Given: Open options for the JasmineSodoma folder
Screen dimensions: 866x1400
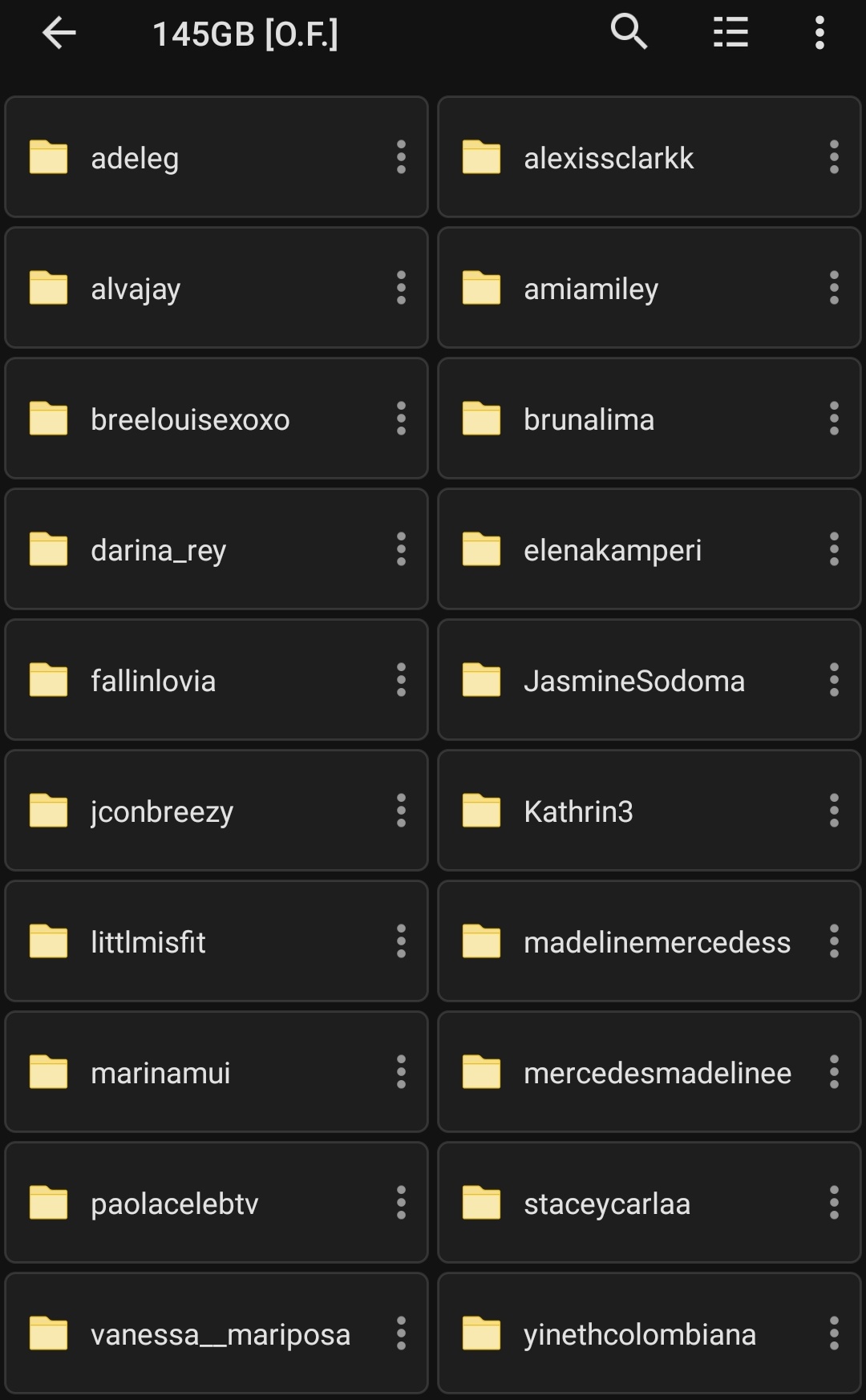Looking at the screenshot, I should (834, 680).
